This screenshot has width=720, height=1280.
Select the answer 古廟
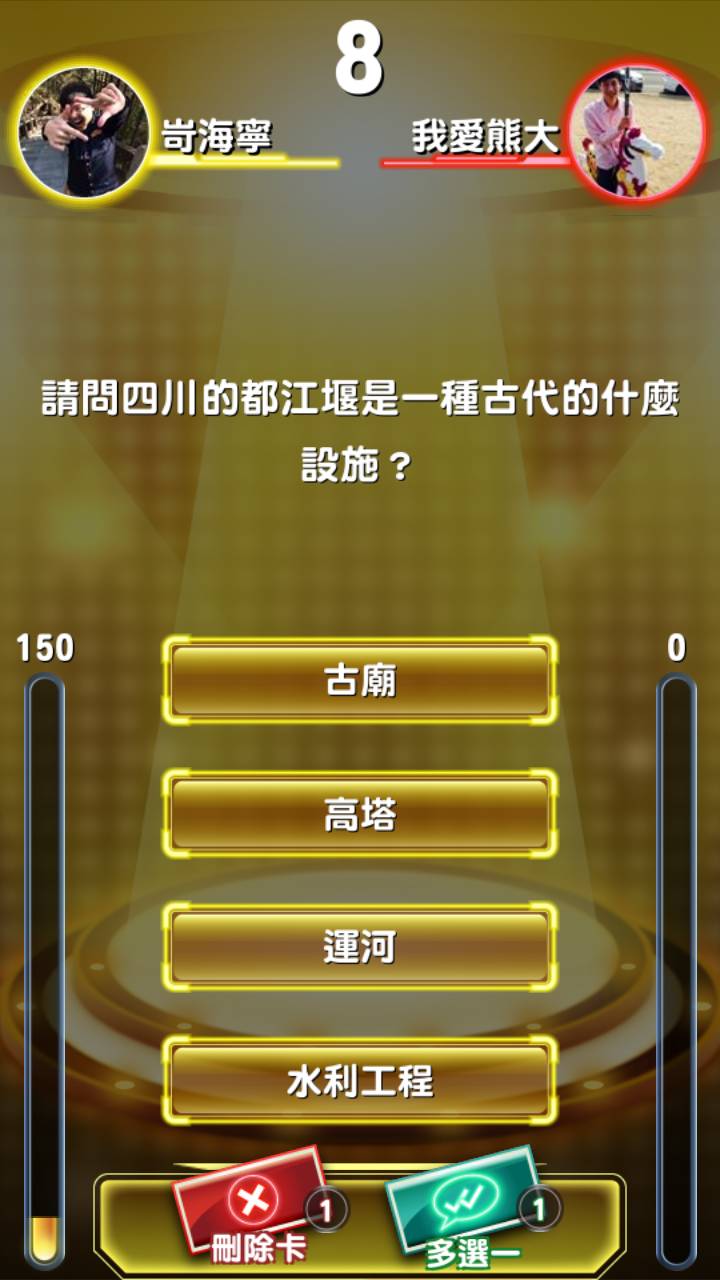[360, 678]
